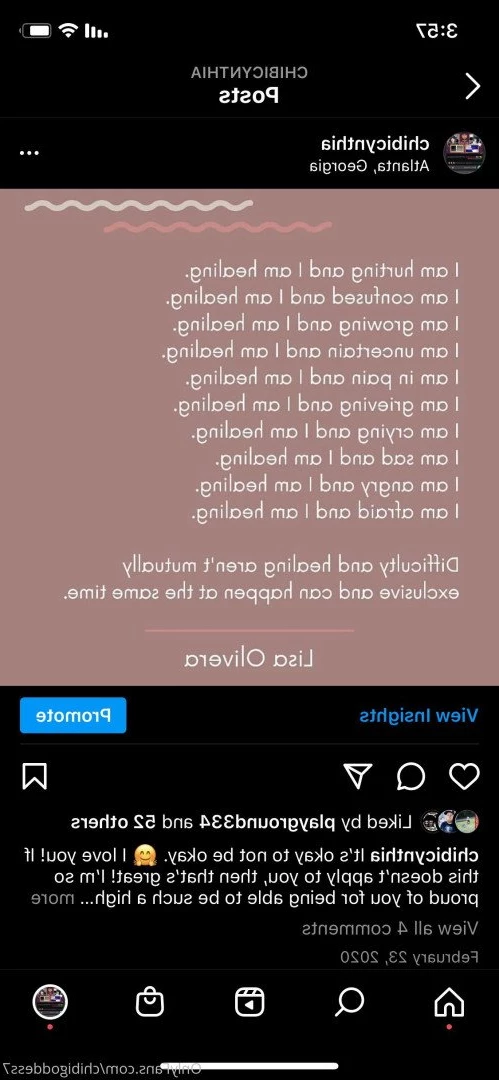499x1080 pixels.
Task: Open the Shop tab
Action: coord(150,1002)
